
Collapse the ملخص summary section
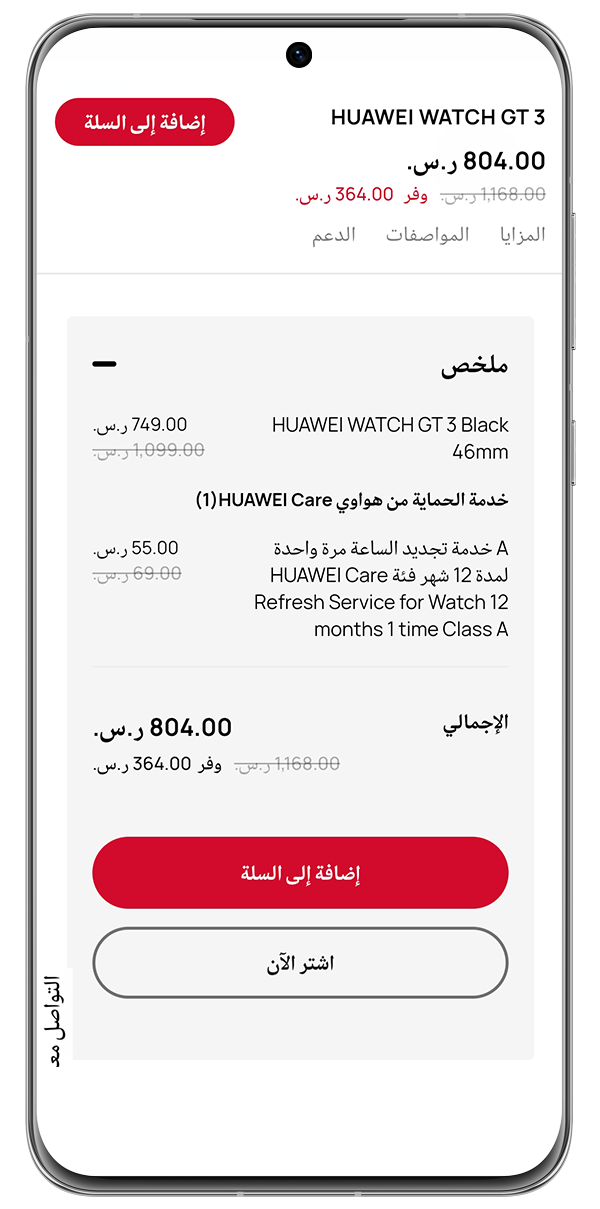(x=104, y=364)
